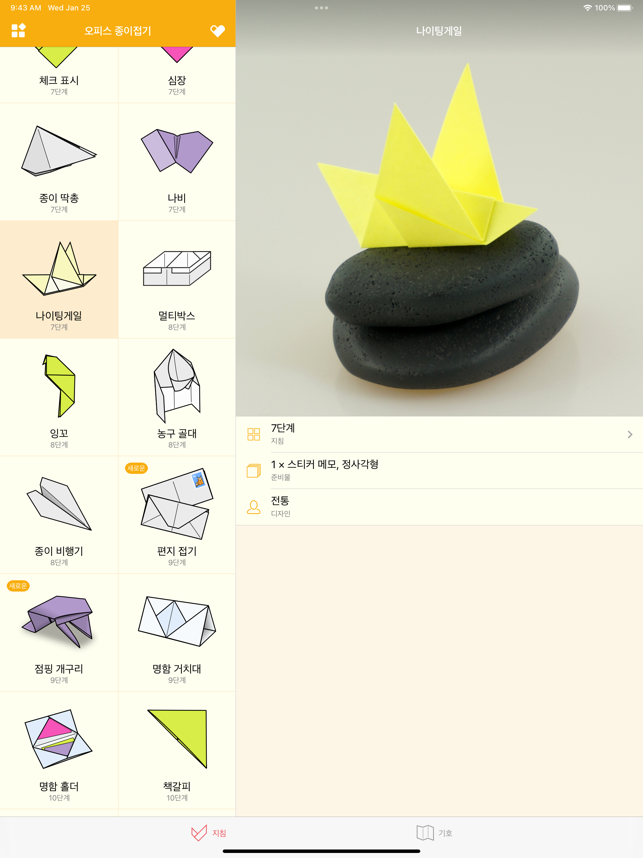This screenshot has width=643, height=858.
Task: Open the 농구 골대 origami model
Action: click(x=177, y=398)
